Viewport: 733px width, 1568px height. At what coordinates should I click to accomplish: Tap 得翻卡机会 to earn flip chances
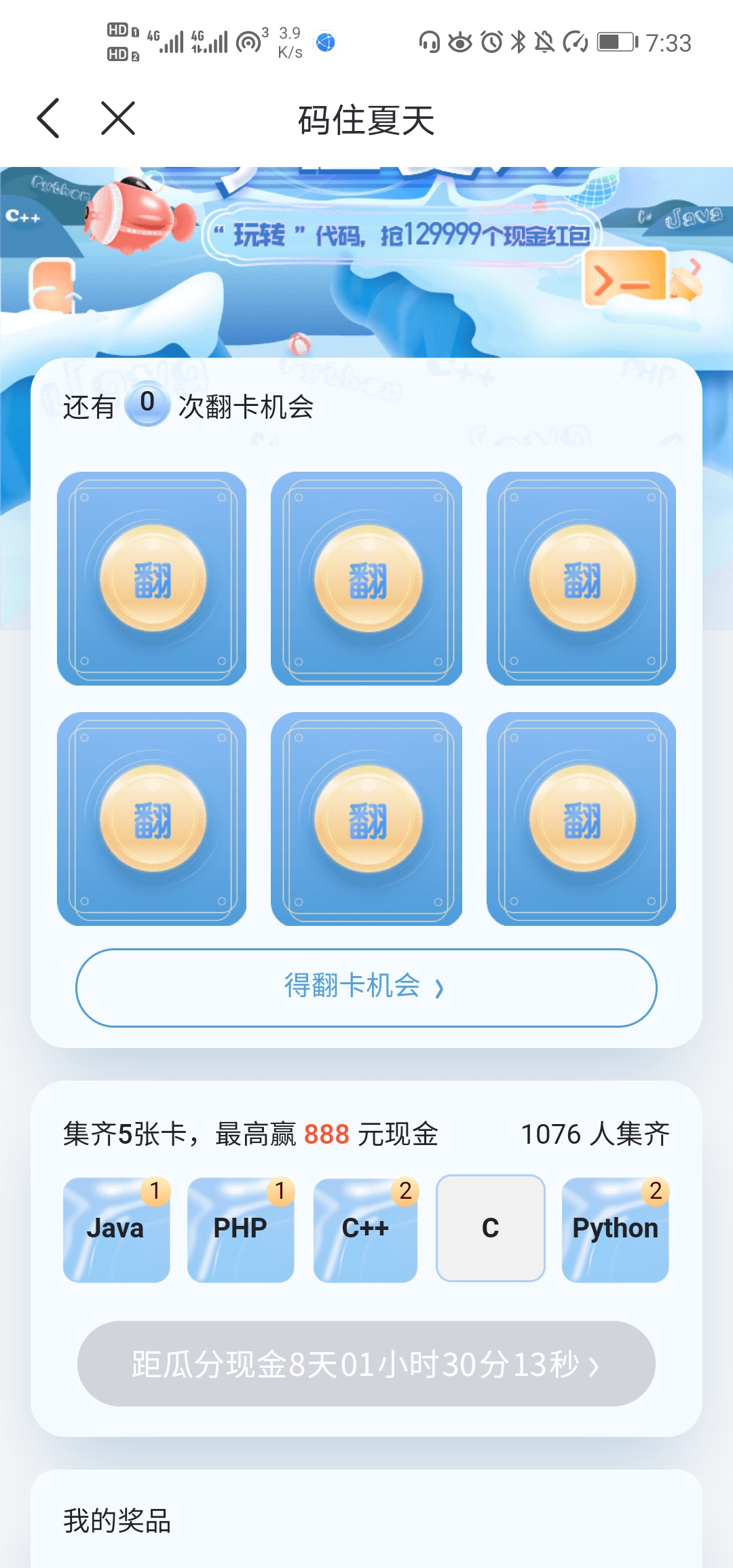click(x=366, y=987)
